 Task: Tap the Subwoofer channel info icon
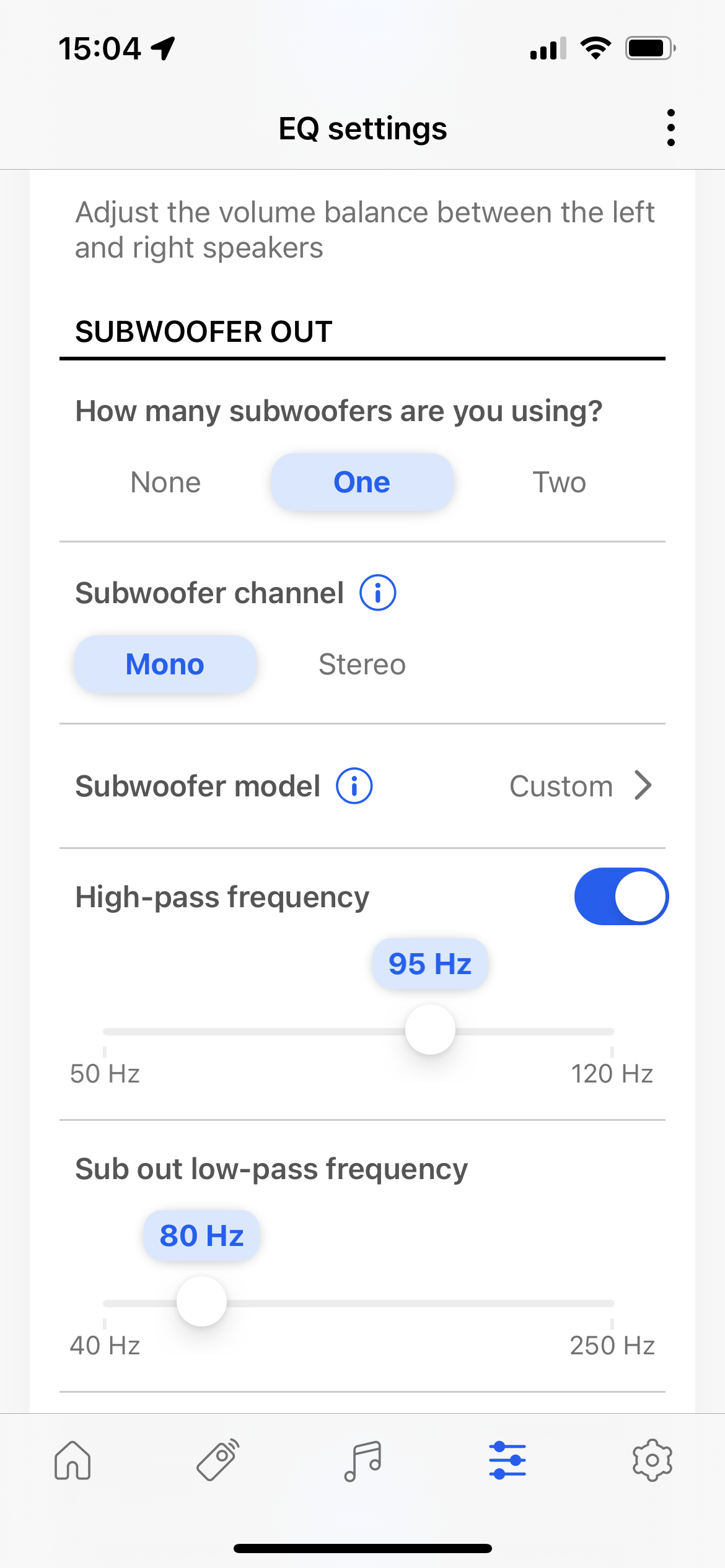click(x=377, y=593)
